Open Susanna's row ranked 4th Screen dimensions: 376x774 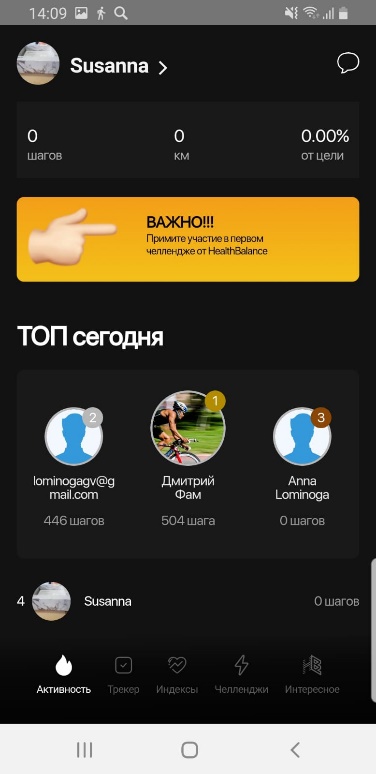pos(188,601)
